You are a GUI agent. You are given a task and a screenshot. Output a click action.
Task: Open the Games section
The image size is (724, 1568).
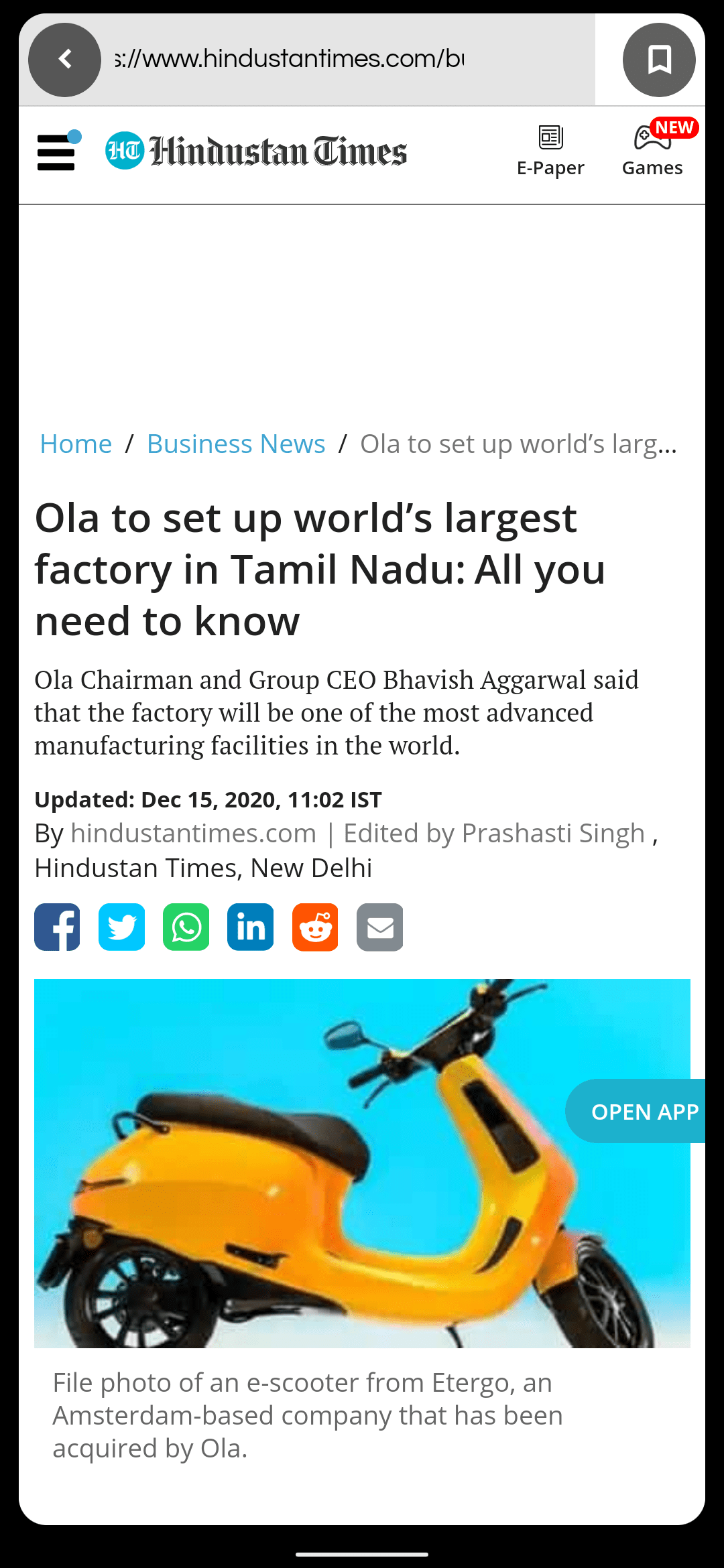click(652, 152)
